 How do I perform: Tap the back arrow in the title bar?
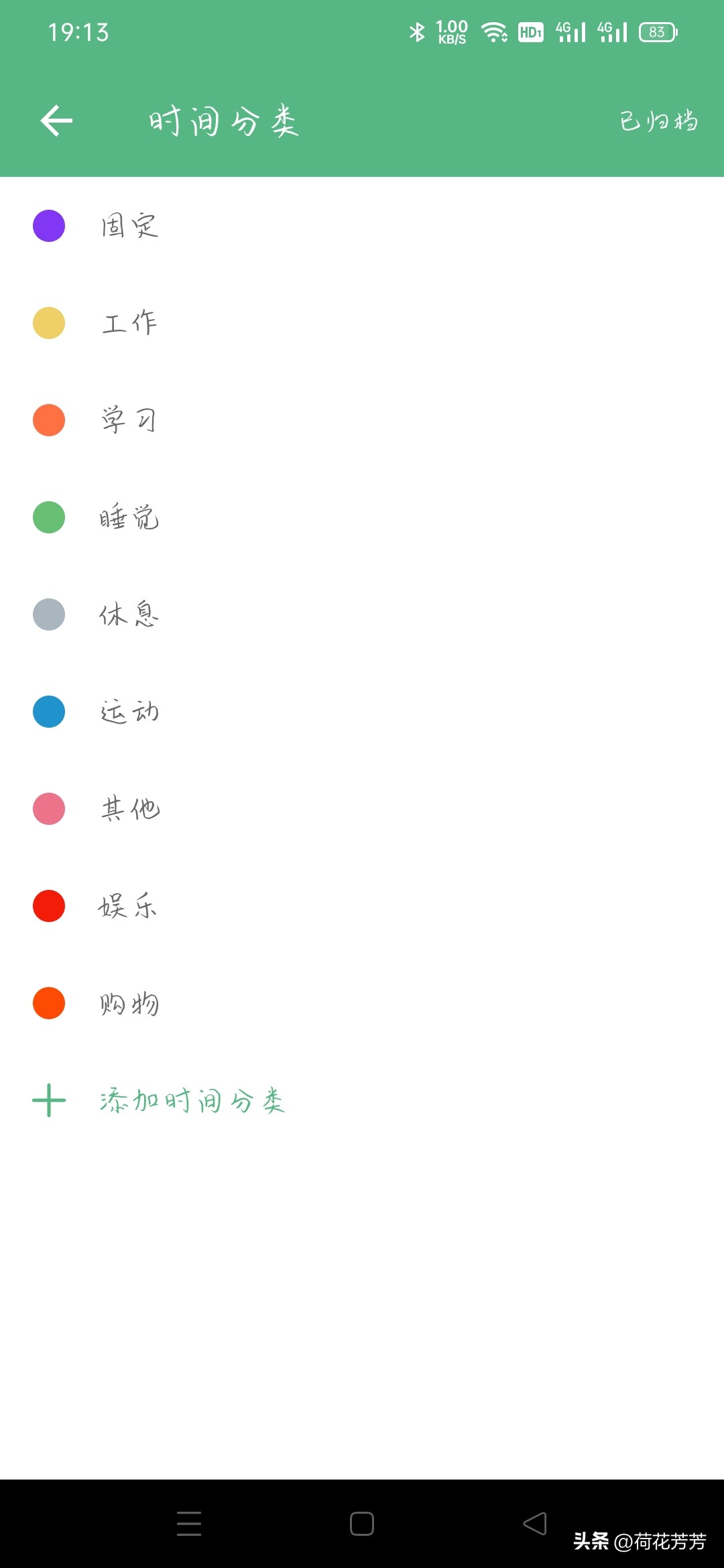pos(57,121)
